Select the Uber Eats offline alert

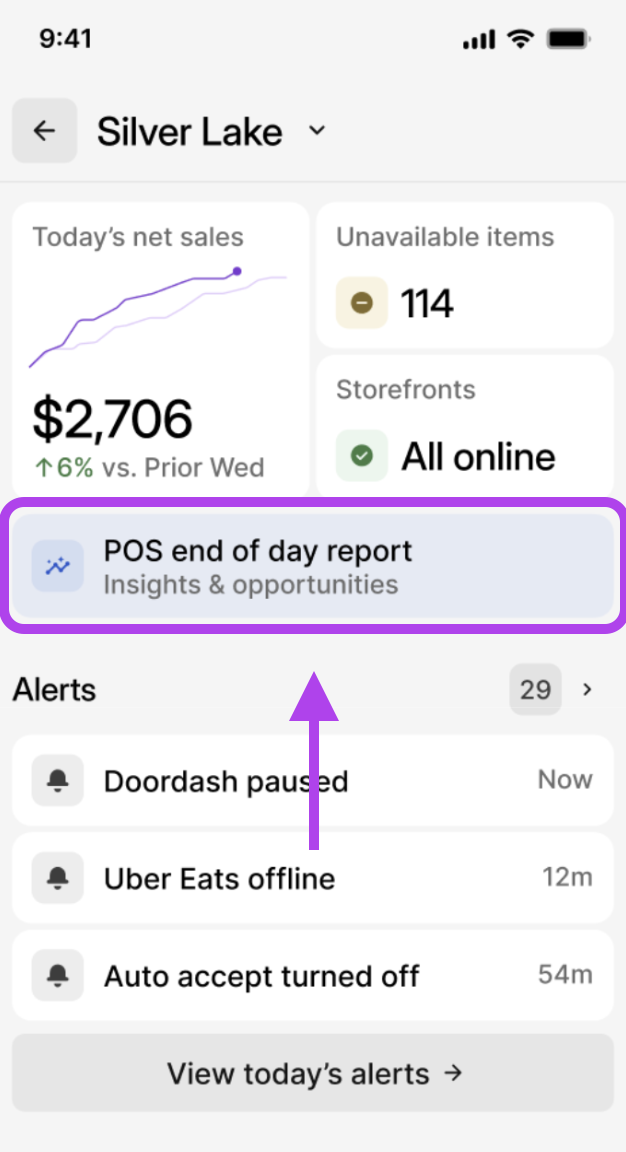click(312, 878)
